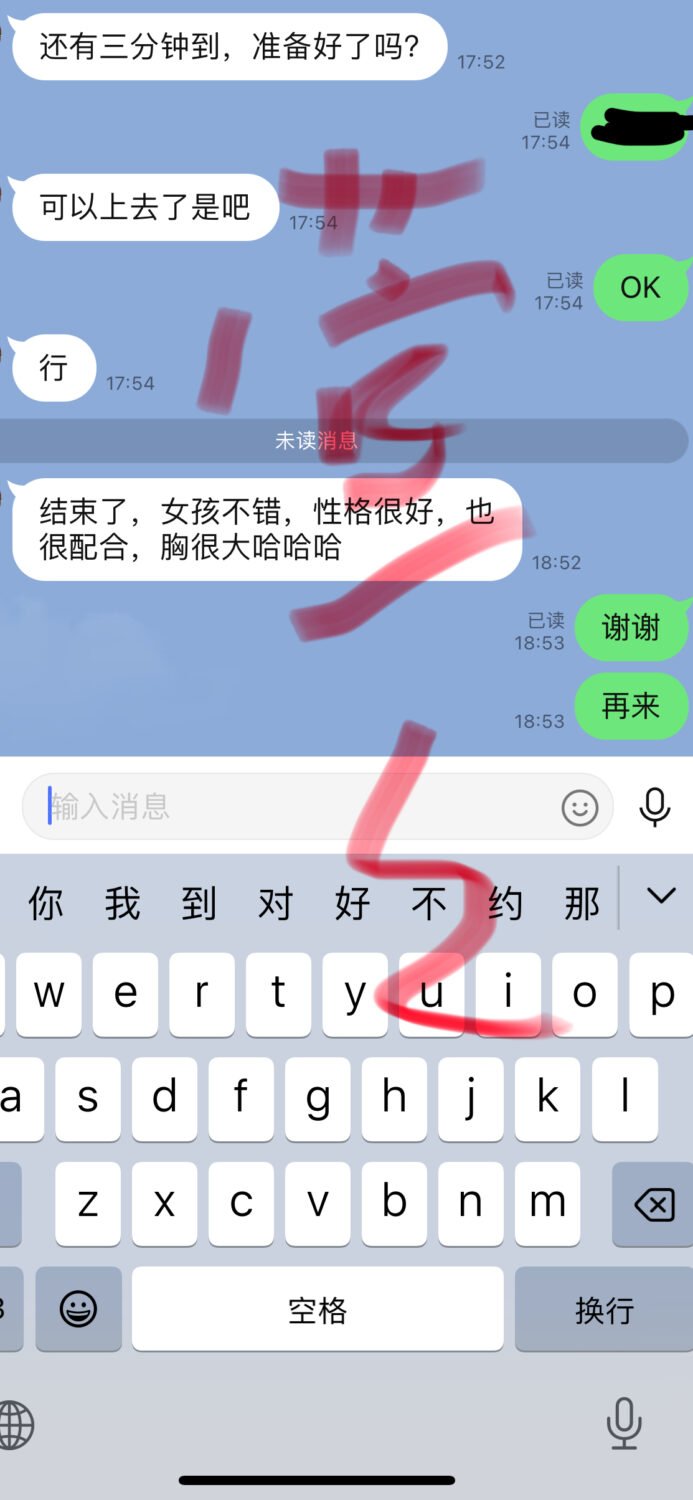Expand the candidate word list

click(660, 896)
